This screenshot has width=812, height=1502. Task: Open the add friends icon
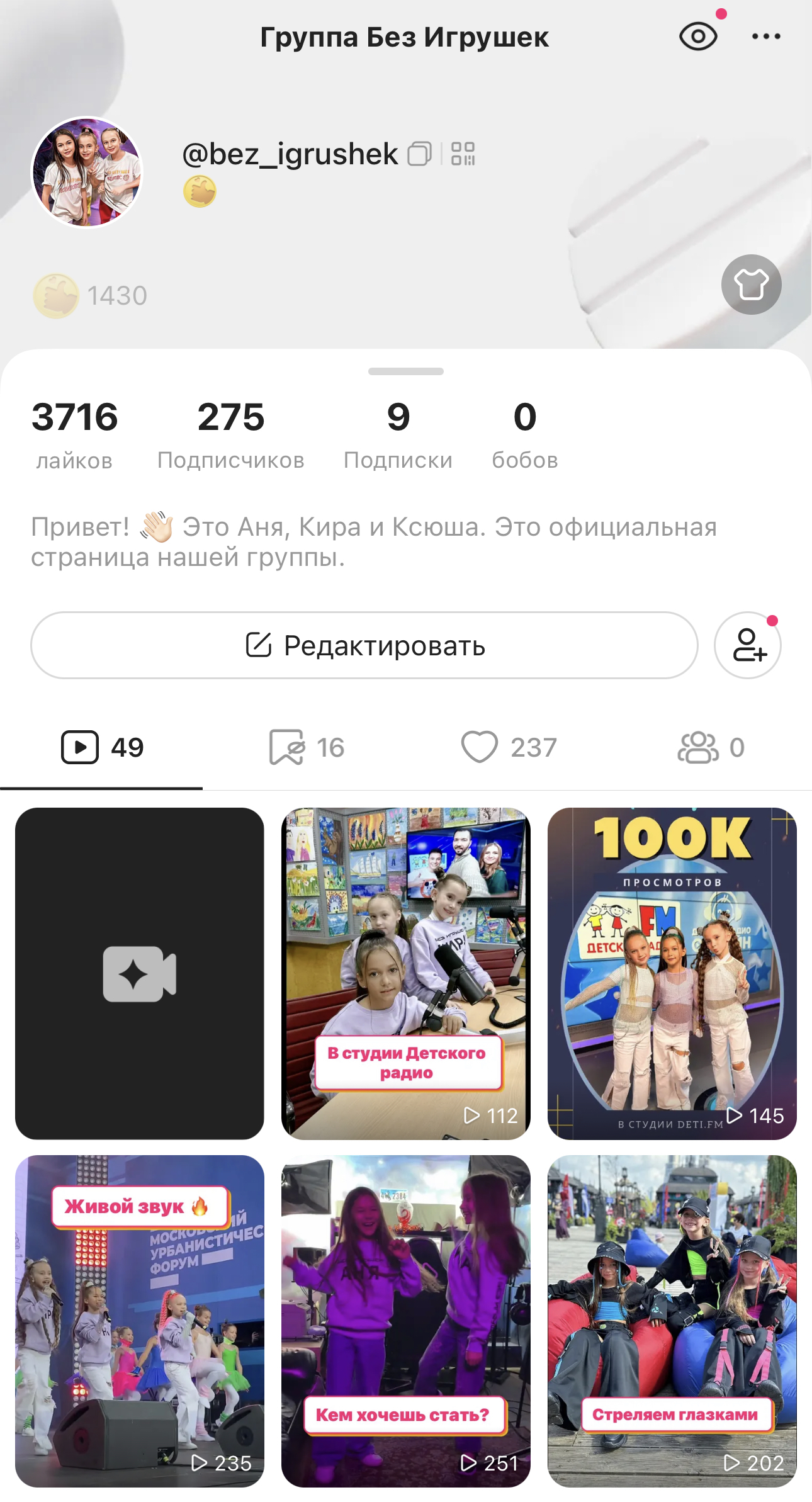pyautogui.click(x=748, y=645)
